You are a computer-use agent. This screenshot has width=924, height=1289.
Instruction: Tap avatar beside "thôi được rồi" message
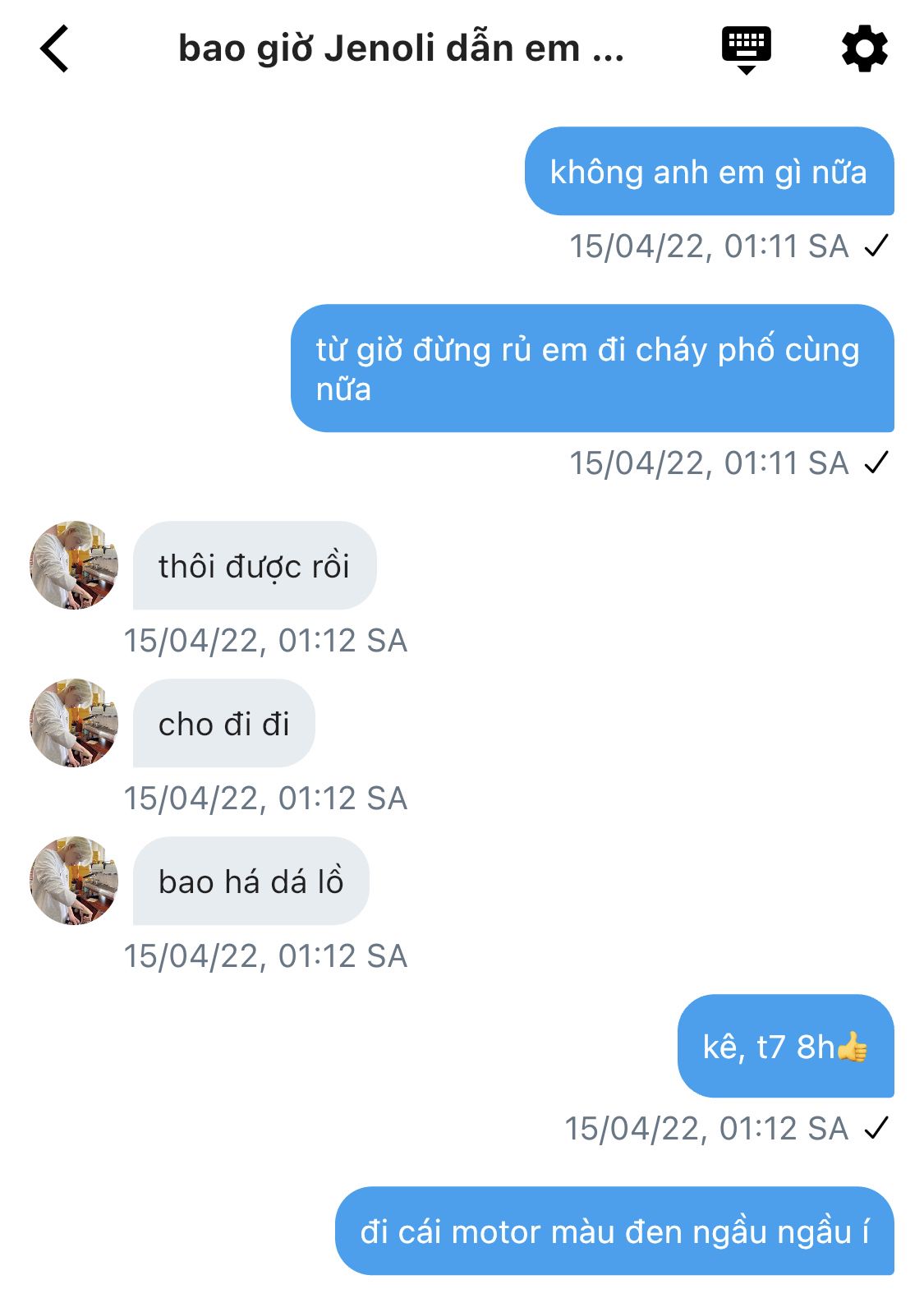point(74,565)
